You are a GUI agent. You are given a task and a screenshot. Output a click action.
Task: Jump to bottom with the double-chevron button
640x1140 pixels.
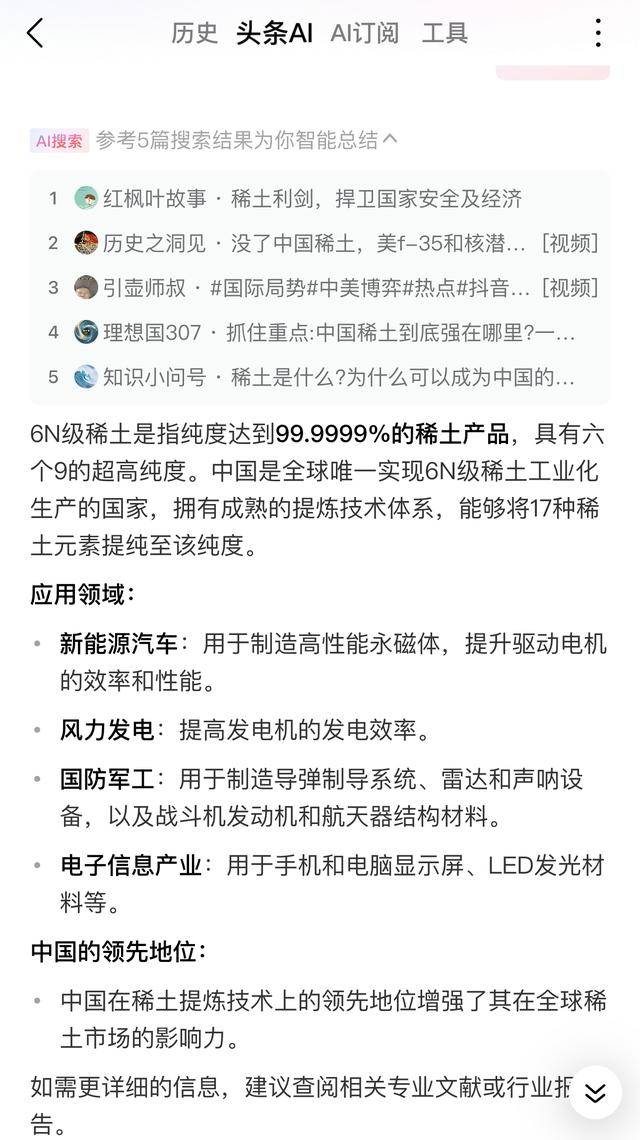[595, 1092]
